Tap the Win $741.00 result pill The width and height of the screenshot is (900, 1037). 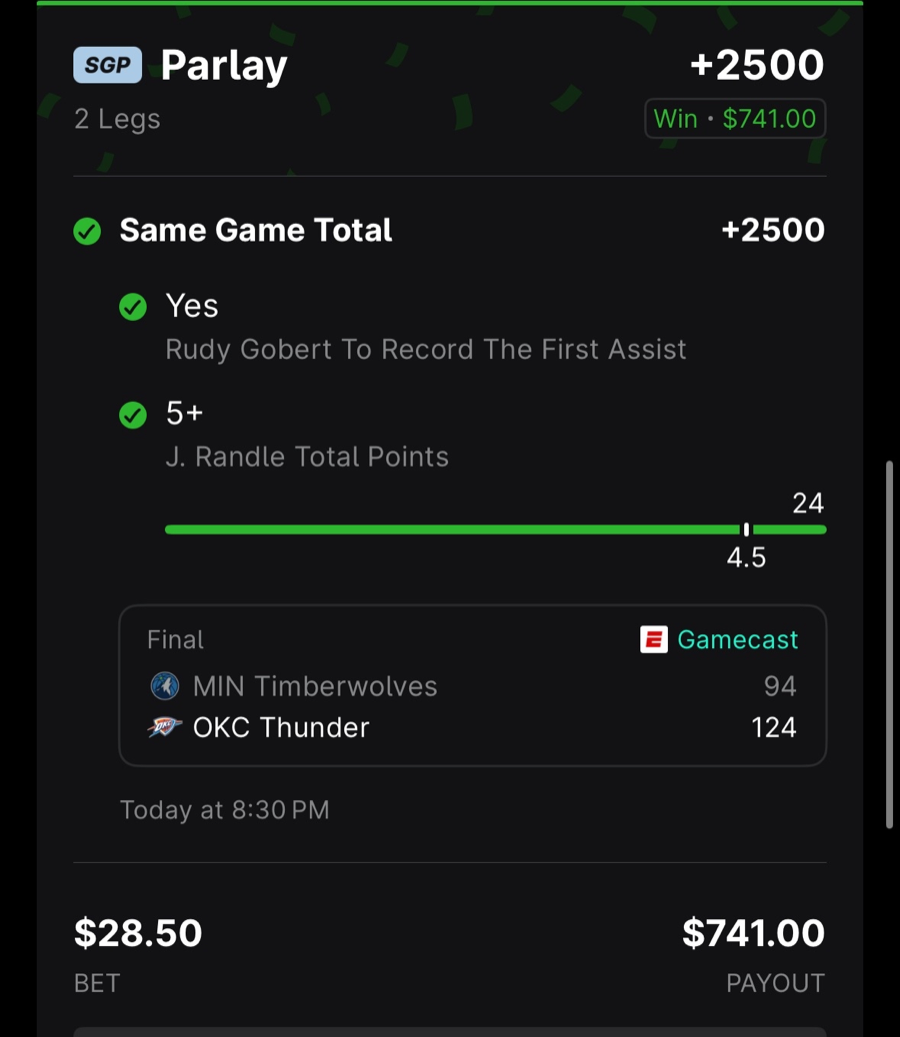(734, 118)
